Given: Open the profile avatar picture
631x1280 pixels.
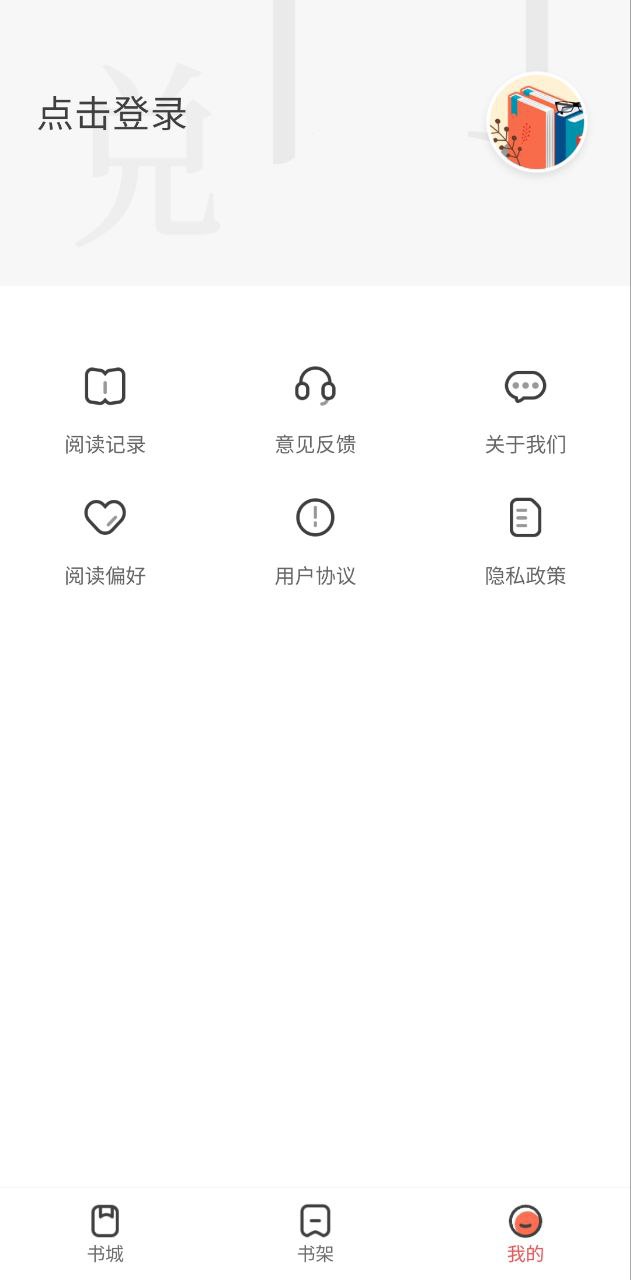Looking at the screenshot, I should 536,122.
